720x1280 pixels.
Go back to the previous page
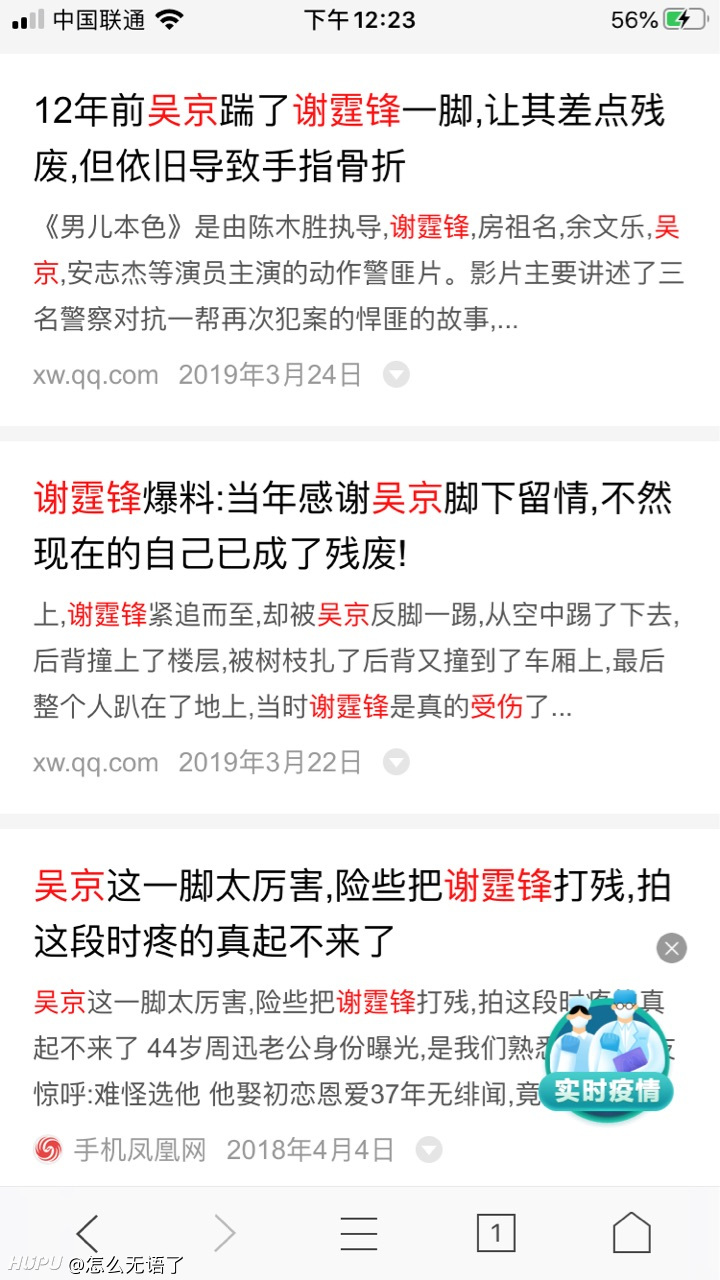[89, 1234]
